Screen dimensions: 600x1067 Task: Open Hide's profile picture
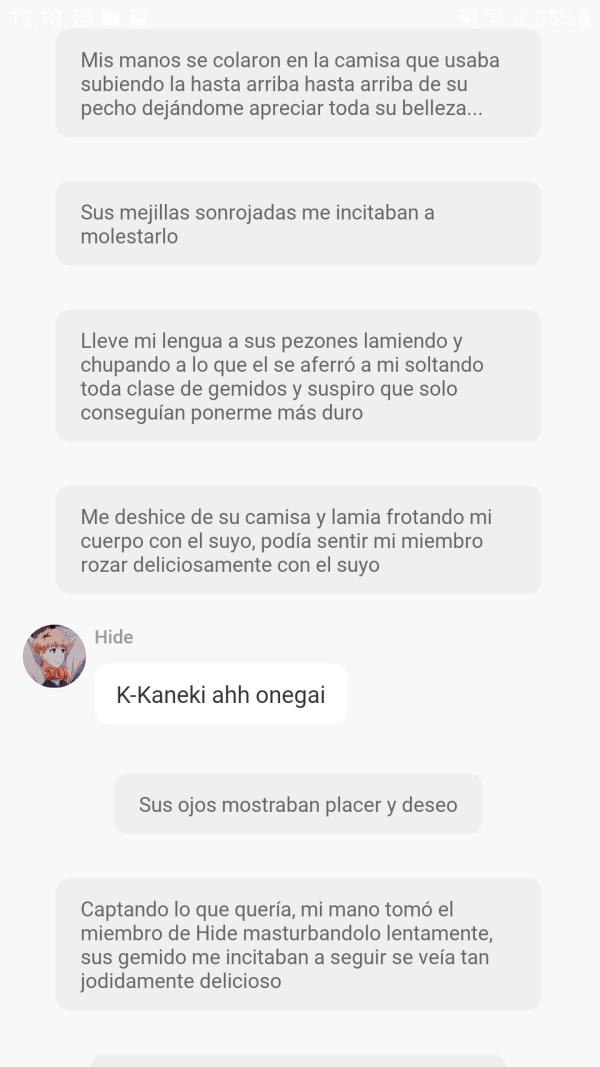54,656
